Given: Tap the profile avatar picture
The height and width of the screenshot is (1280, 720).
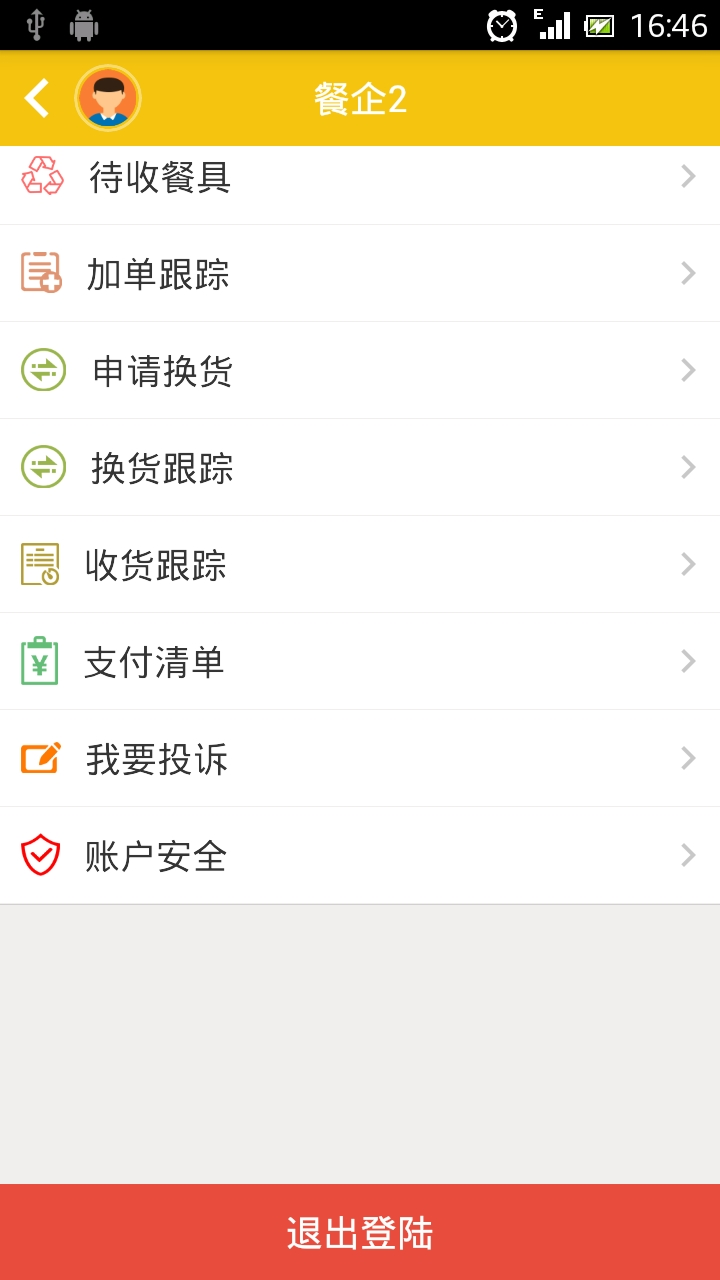Looking at the screenshot, I should [108, 98].
